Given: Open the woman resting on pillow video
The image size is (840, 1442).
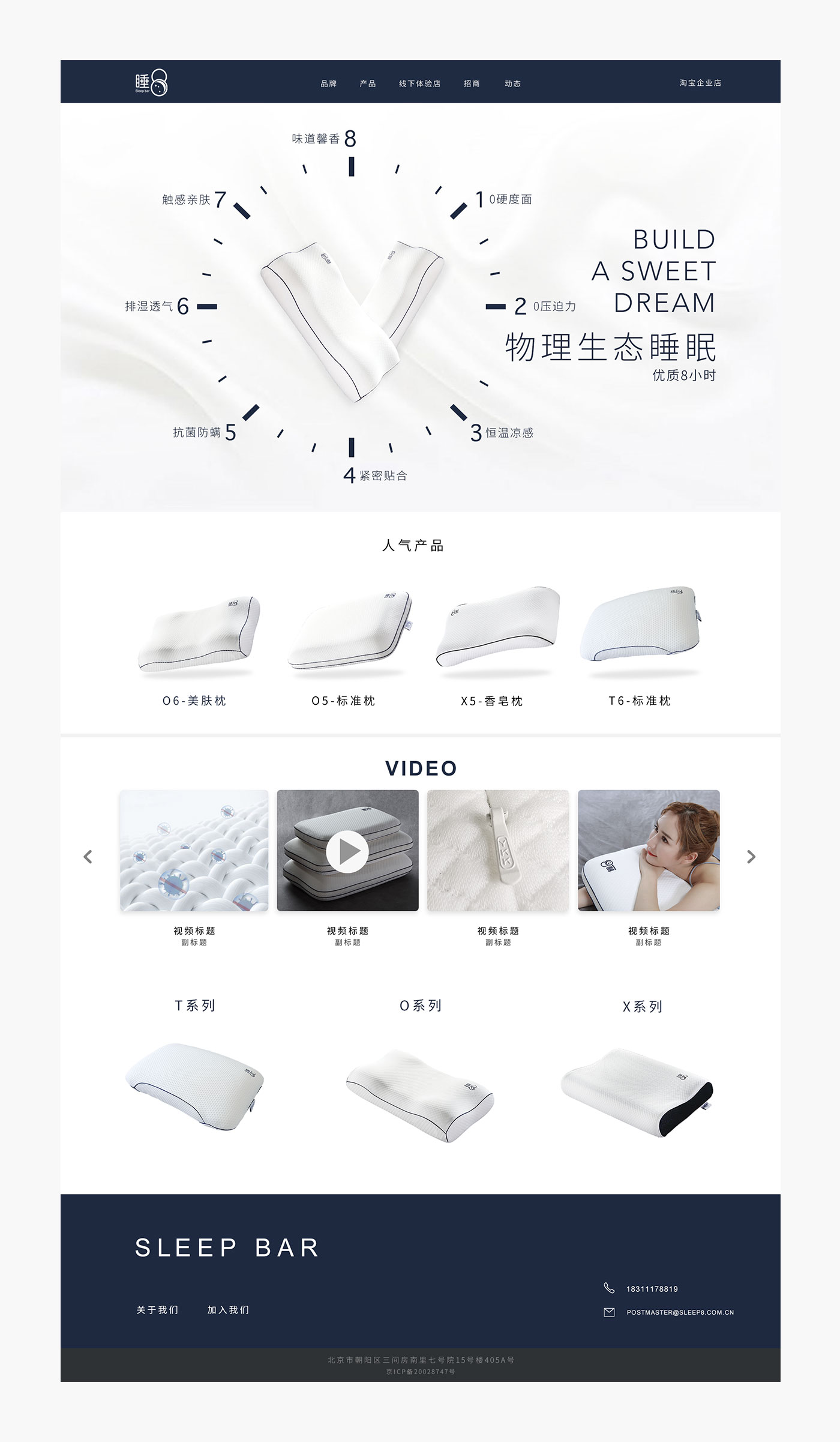Looking at the screenshot, I should pyautogui.click(x=648, y=850).
